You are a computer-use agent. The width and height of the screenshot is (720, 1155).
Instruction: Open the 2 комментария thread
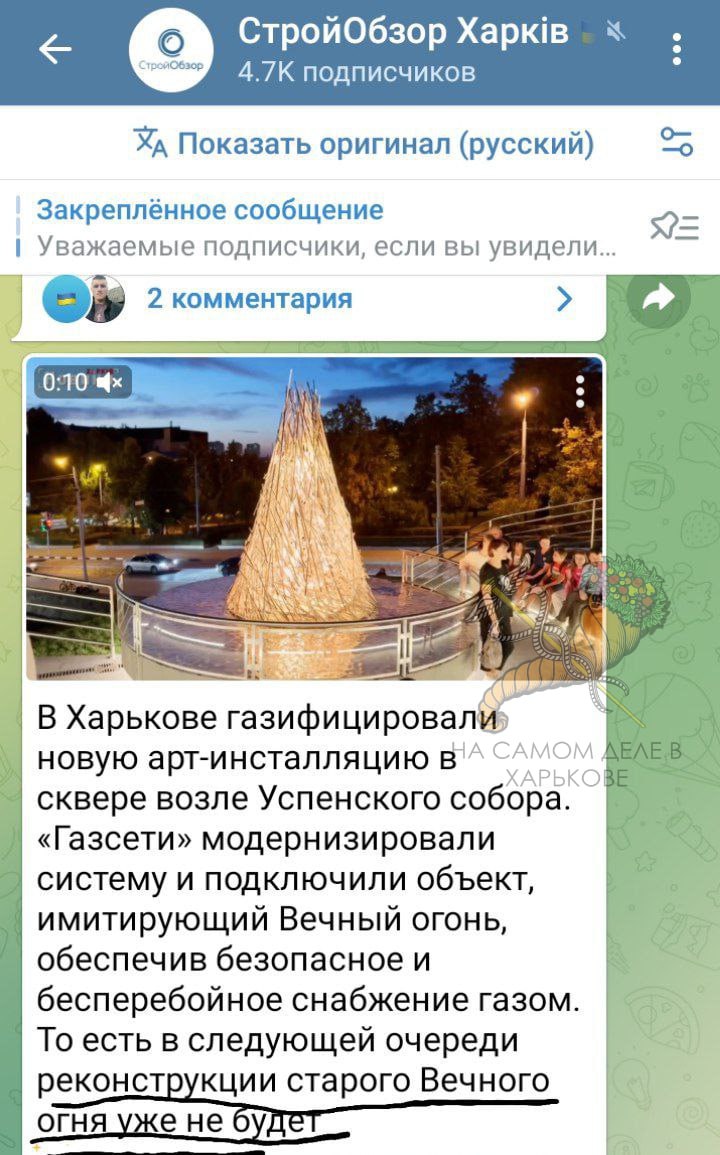pyautogui.click(x=309, y=299)
